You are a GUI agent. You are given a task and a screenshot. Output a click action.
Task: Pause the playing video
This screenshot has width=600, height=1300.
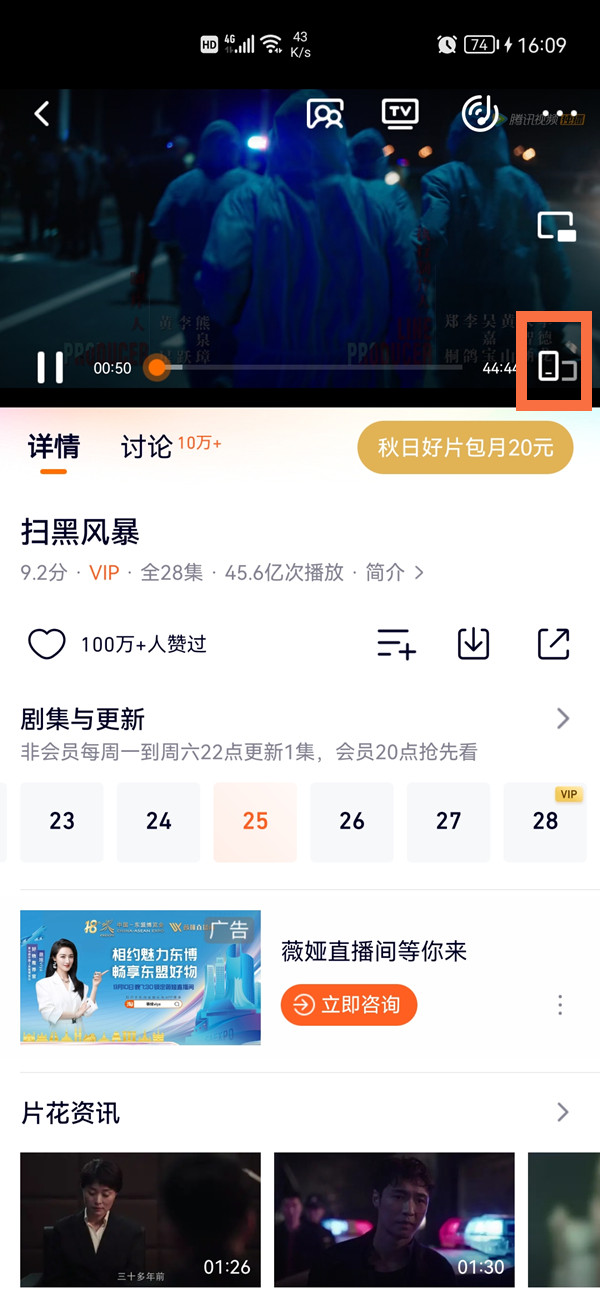50,367
